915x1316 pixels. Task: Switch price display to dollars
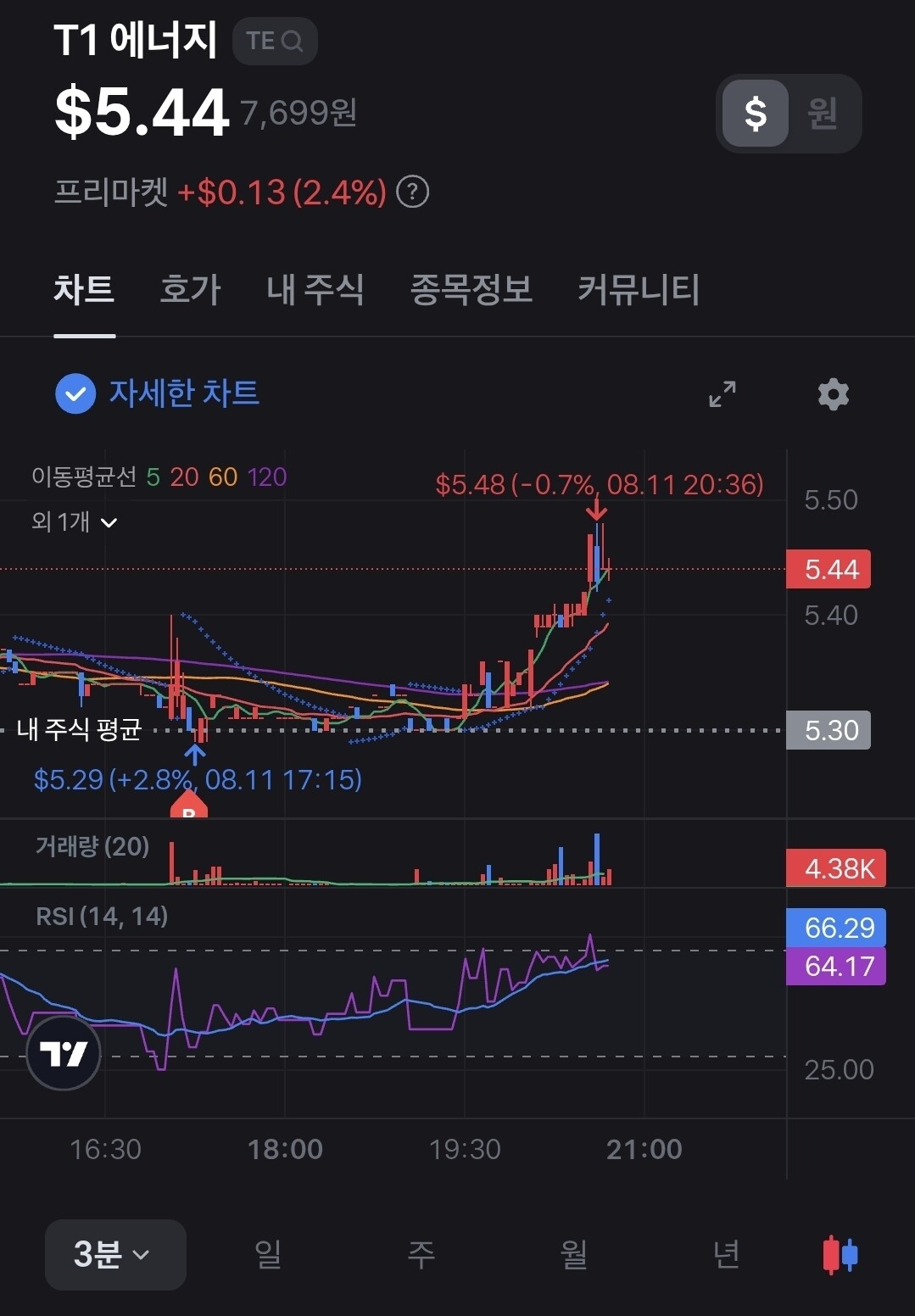[x=755, y=113]
